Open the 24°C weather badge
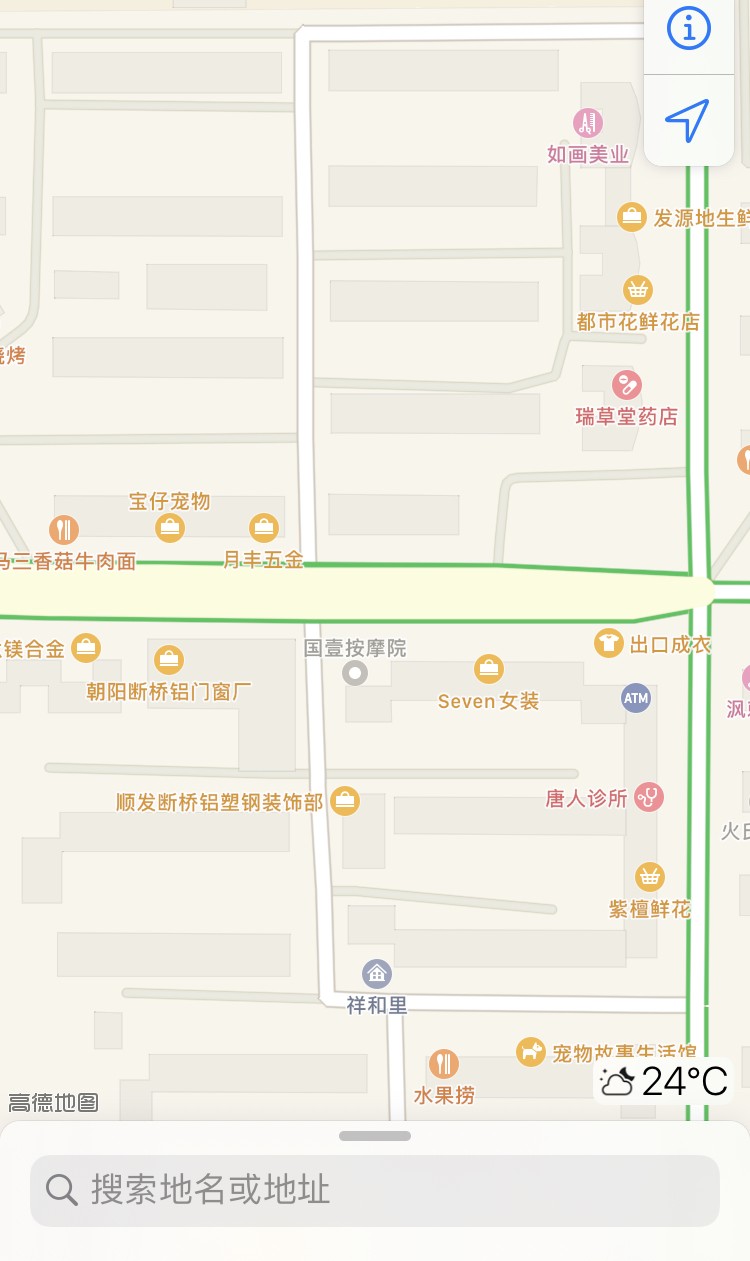Screen dimensions: 750x1261 [664, 1081]
